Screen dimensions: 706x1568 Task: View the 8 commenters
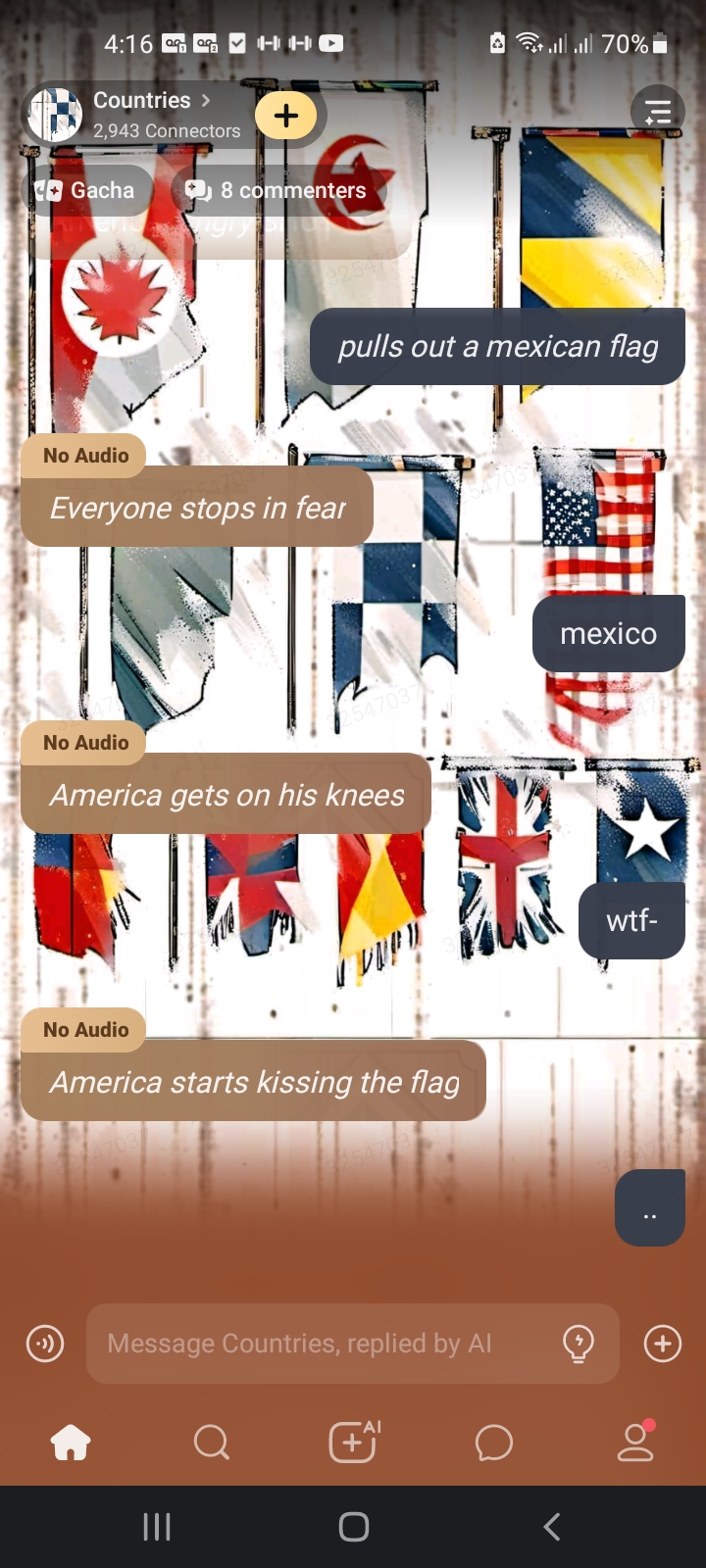[277, 190]
